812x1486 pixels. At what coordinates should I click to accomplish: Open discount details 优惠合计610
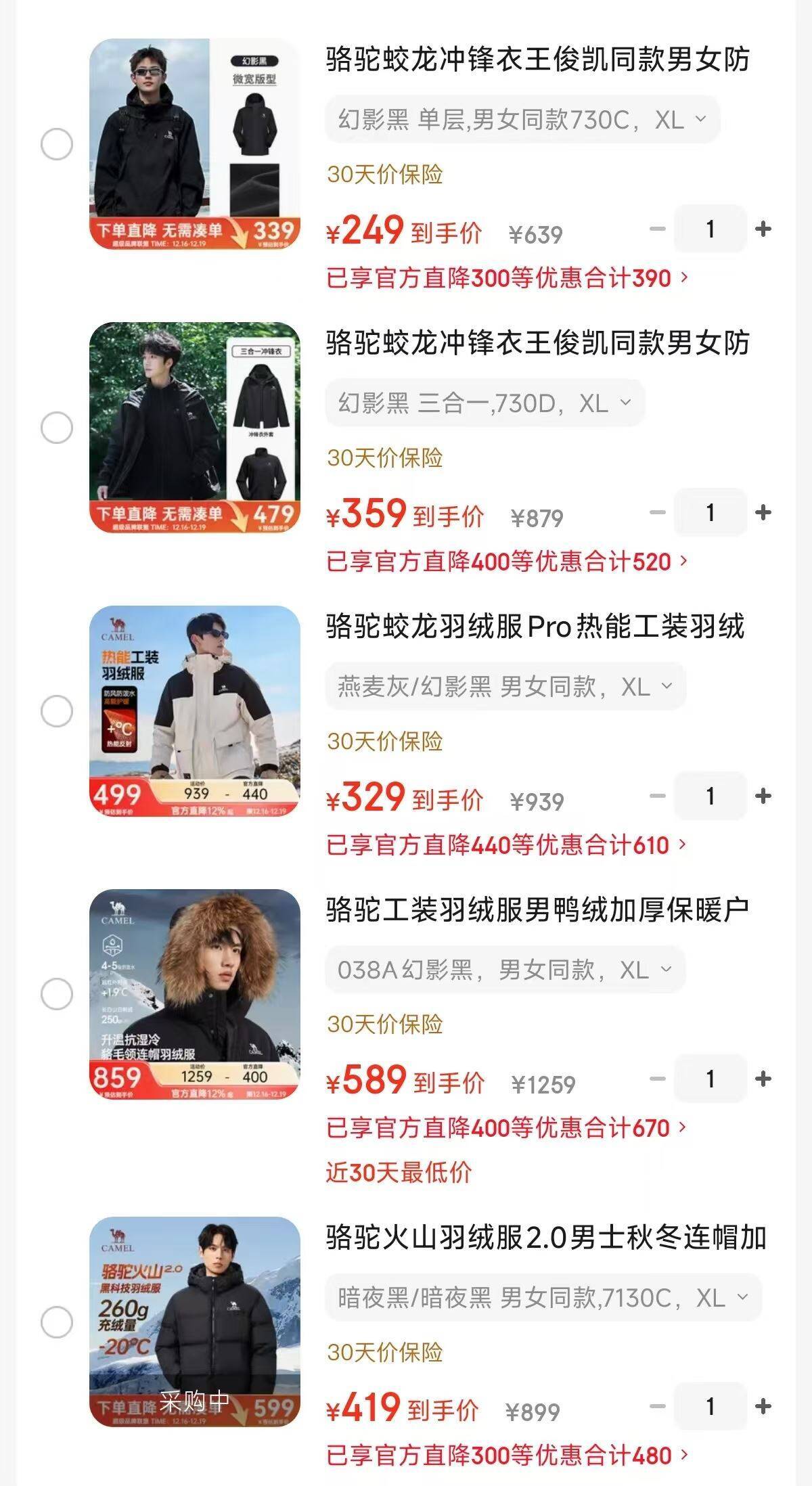tap(507, 845)
